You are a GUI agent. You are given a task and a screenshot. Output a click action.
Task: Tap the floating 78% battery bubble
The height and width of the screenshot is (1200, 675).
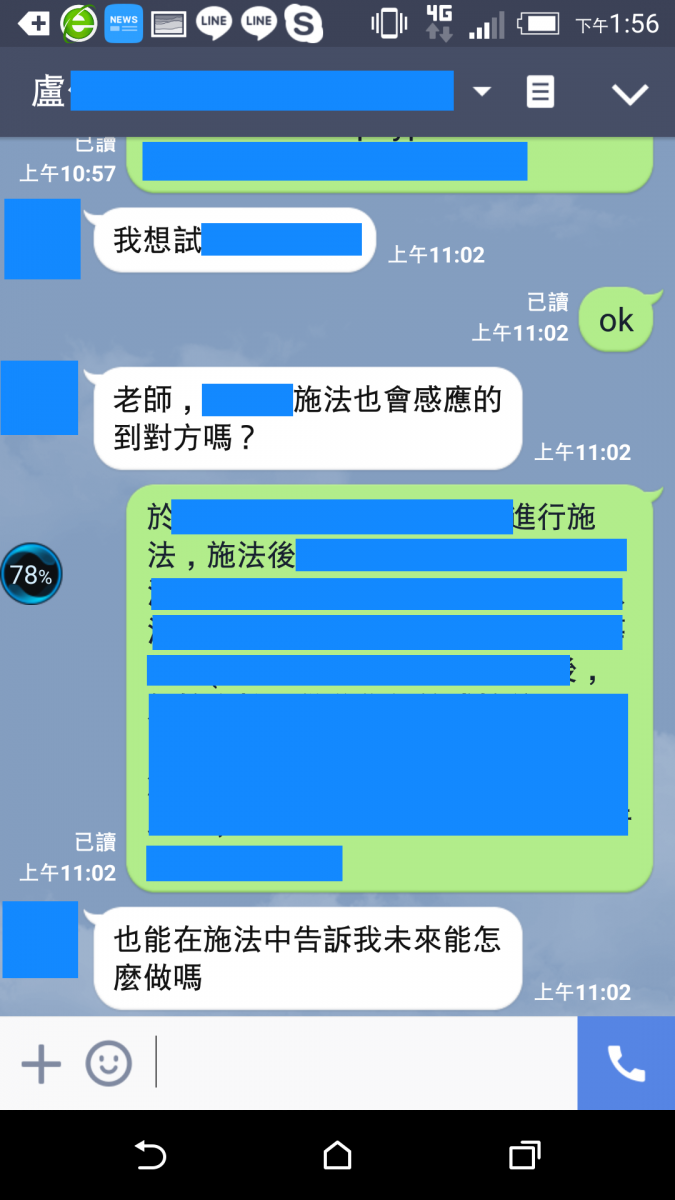coord(31,574)
